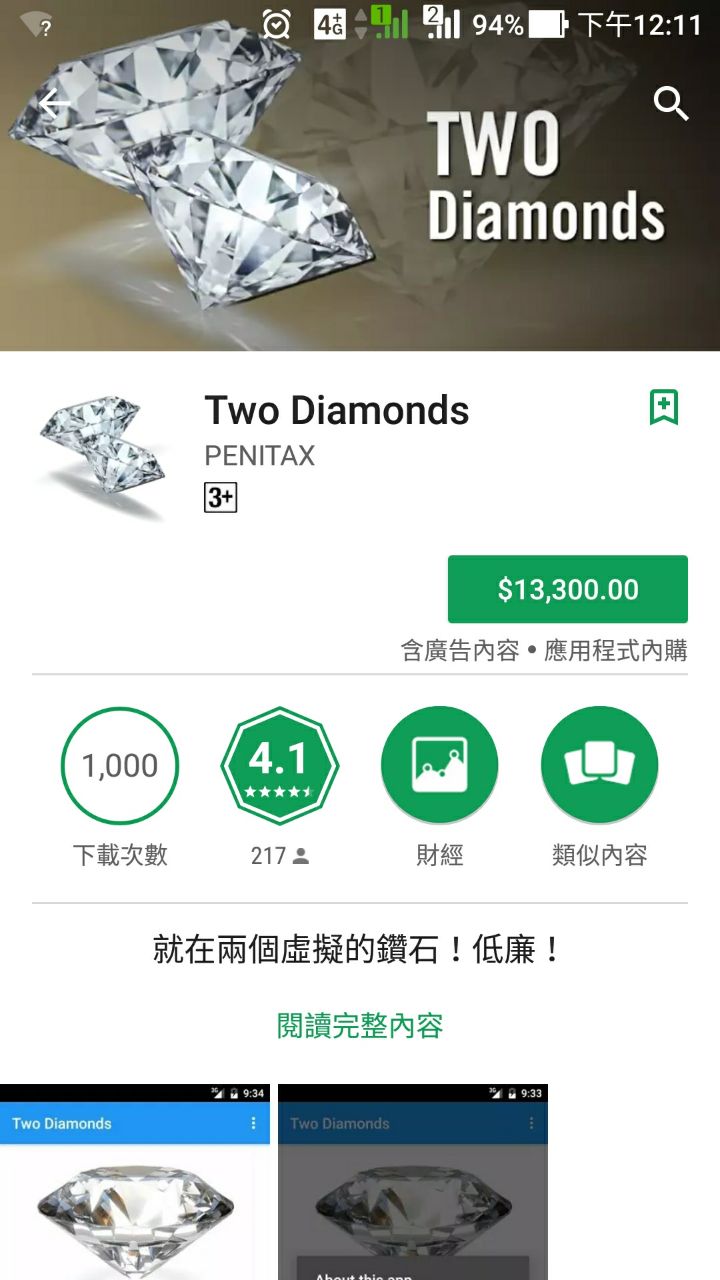This screenshot has width=720, height=1280.
Task: Show 類似內容 similar apps
Action: point(599,766)
